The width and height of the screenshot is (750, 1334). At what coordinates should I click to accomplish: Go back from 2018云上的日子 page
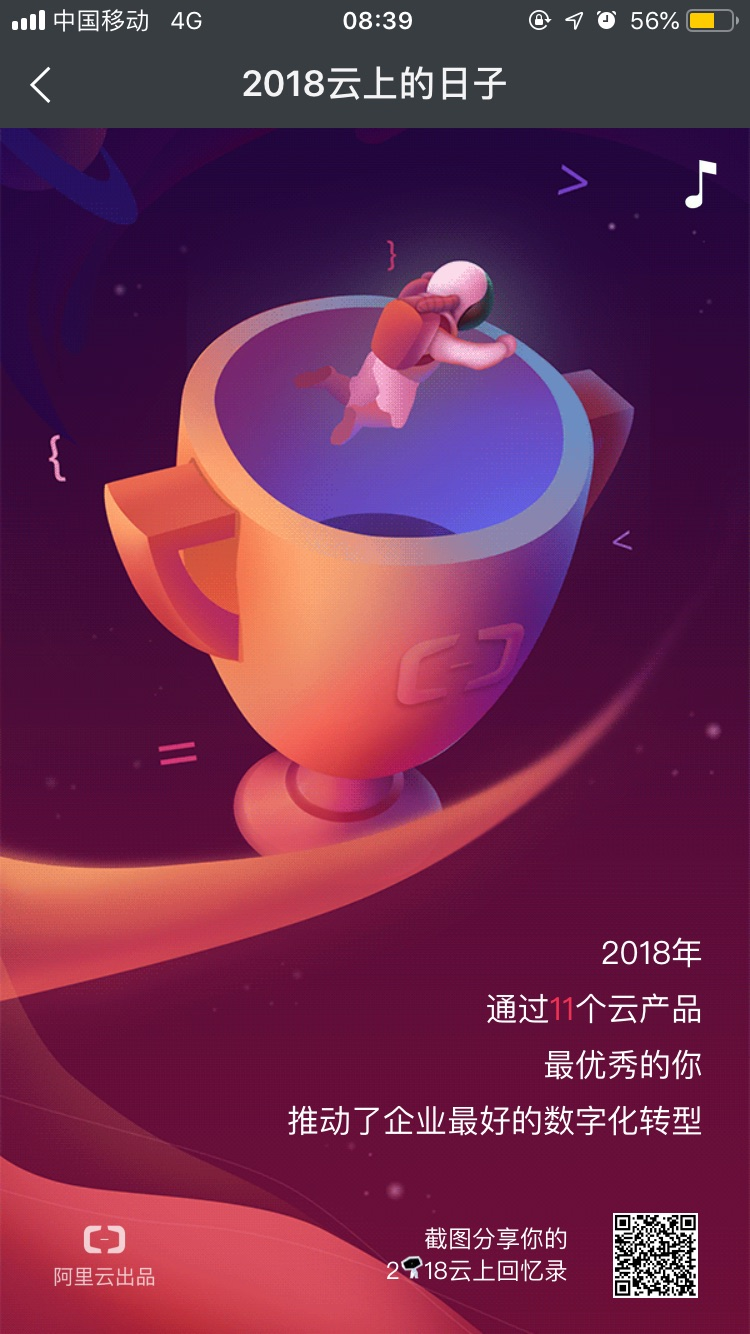(41, 85)
